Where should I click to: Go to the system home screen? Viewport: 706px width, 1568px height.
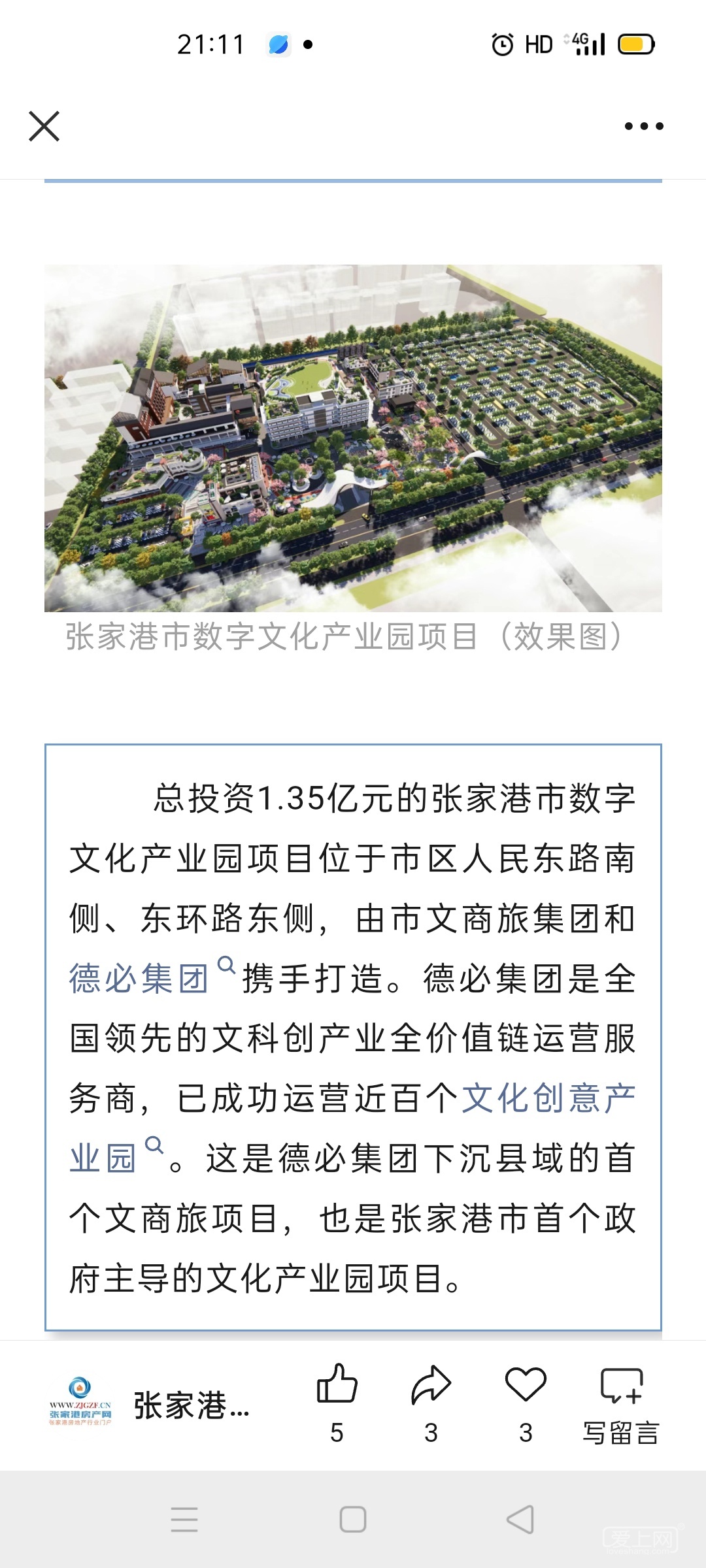[x=353, y=1520]
